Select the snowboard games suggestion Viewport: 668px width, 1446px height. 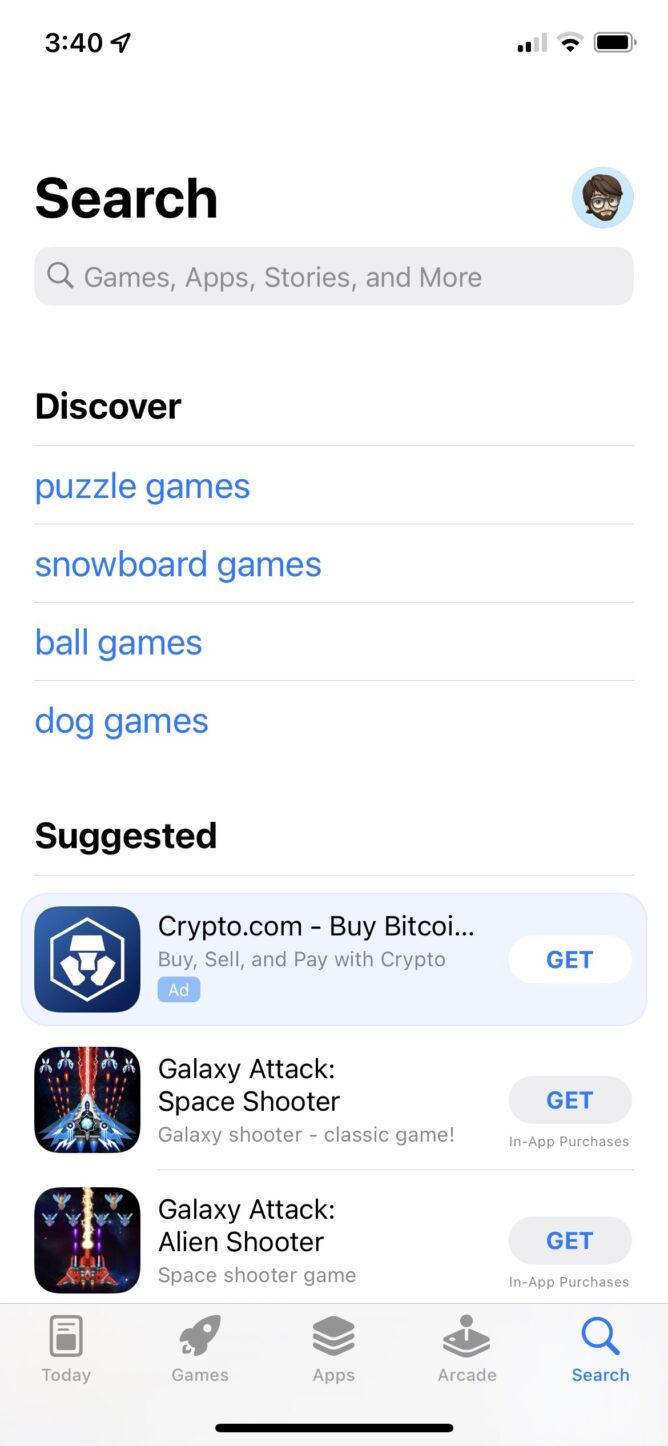click(178, 565)
